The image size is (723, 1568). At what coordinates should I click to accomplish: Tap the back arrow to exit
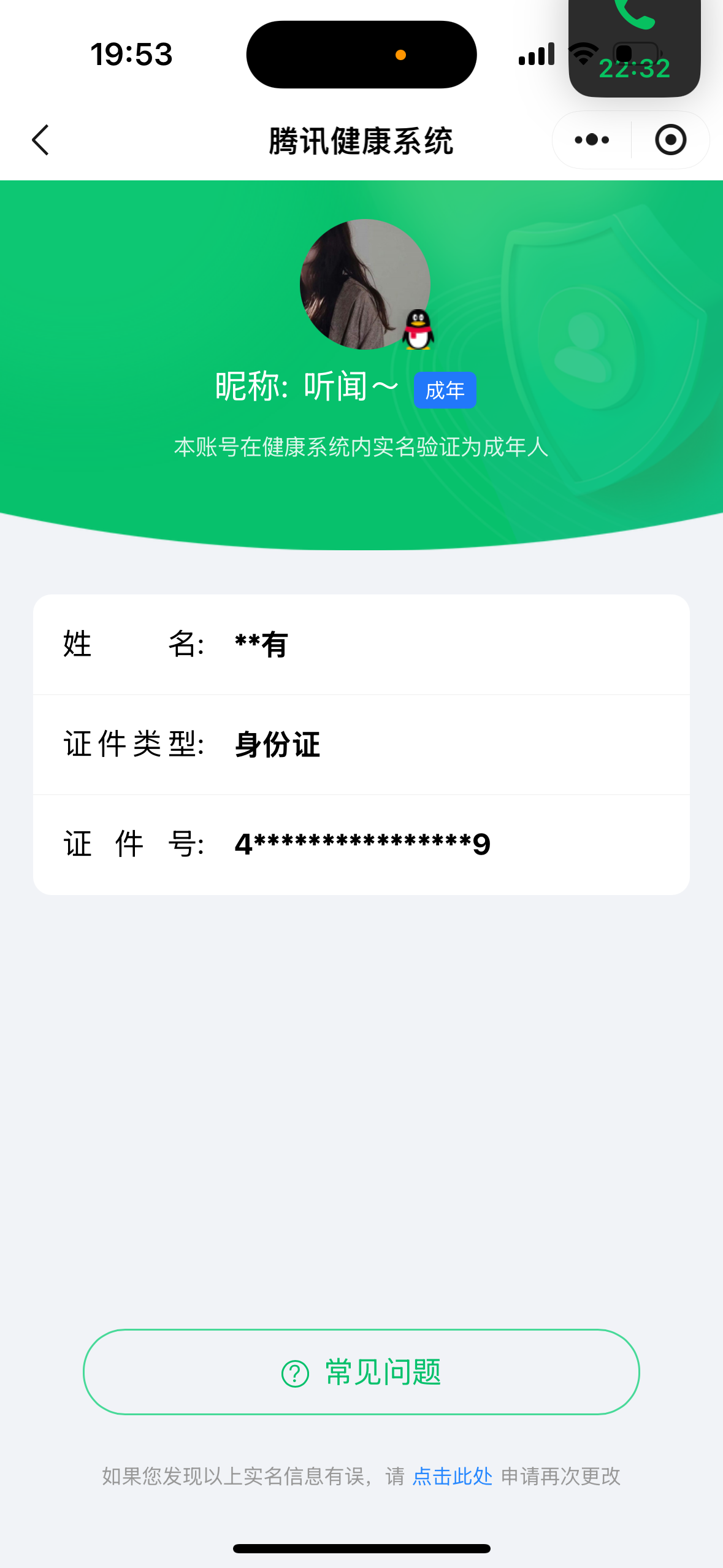click(x=40, y=140)
